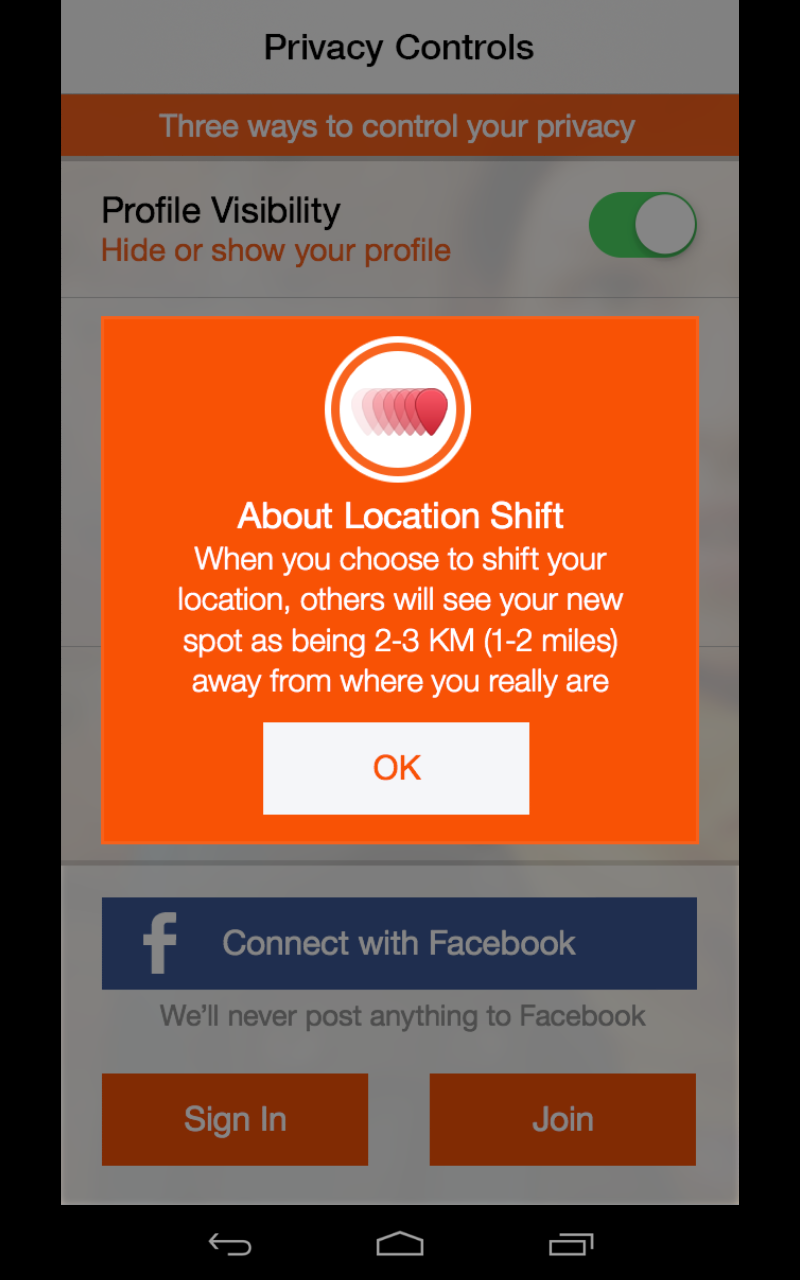Dismiss the Location Shift dialog with OK
Image resolution: width=800 pixels, height=1280 pixels.
pos(396,768)
